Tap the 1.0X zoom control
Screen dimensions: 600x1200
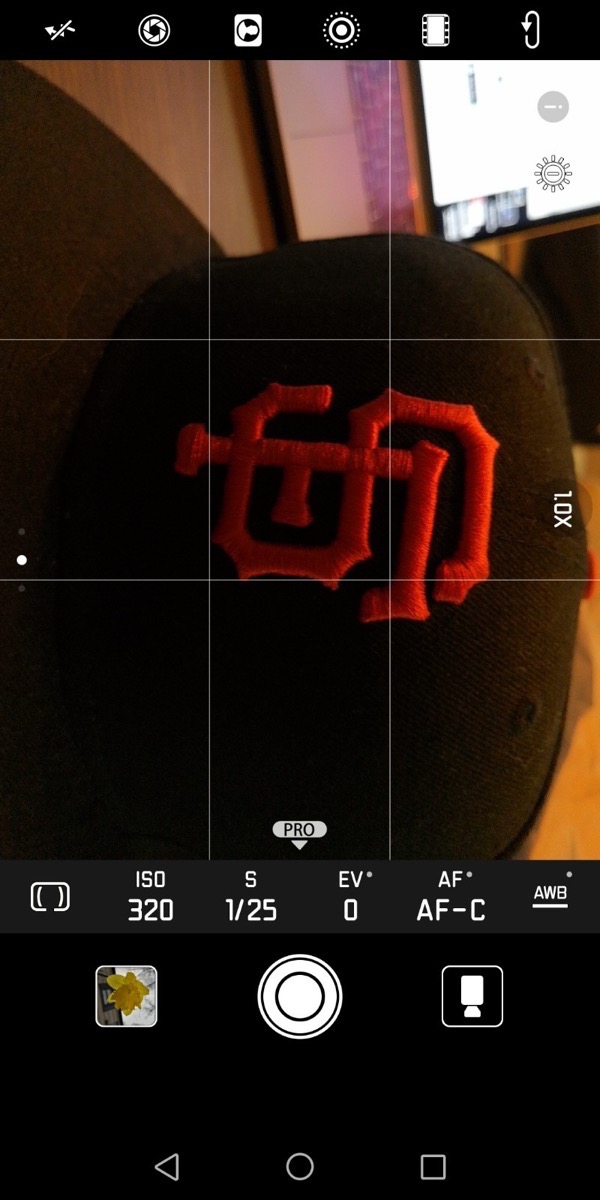tap(562, 509)
